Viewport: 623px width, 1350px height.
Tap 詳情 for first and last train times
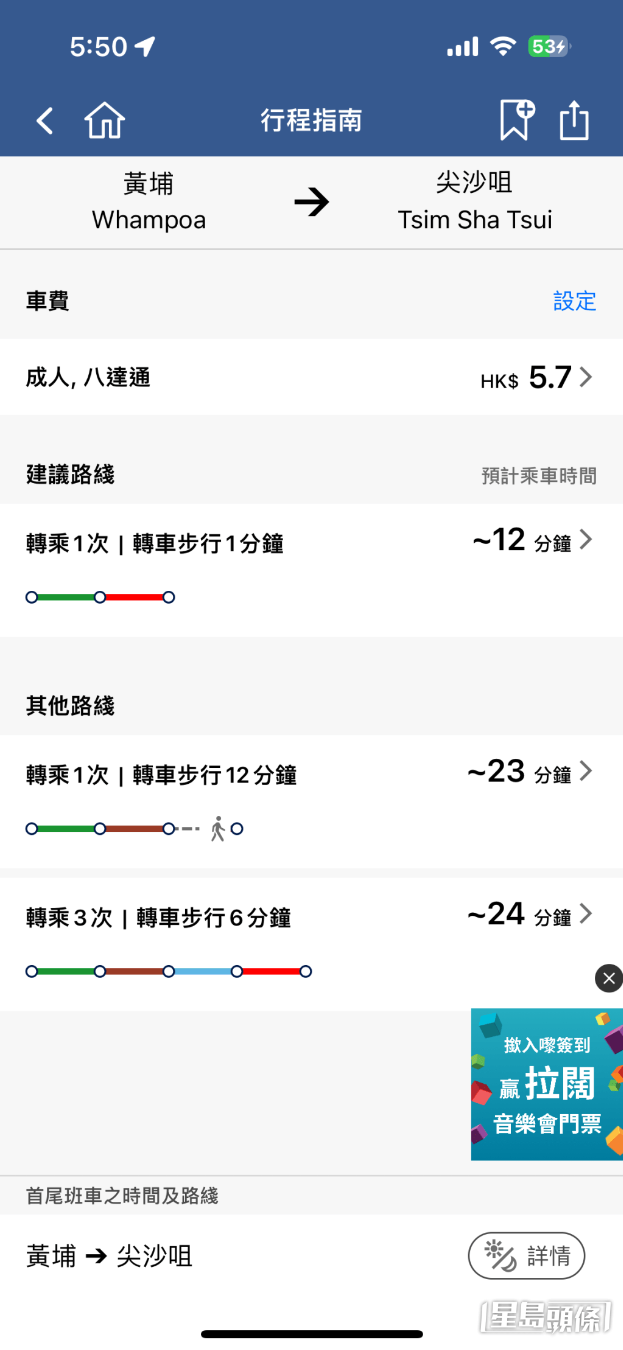tap(526, 1255)
